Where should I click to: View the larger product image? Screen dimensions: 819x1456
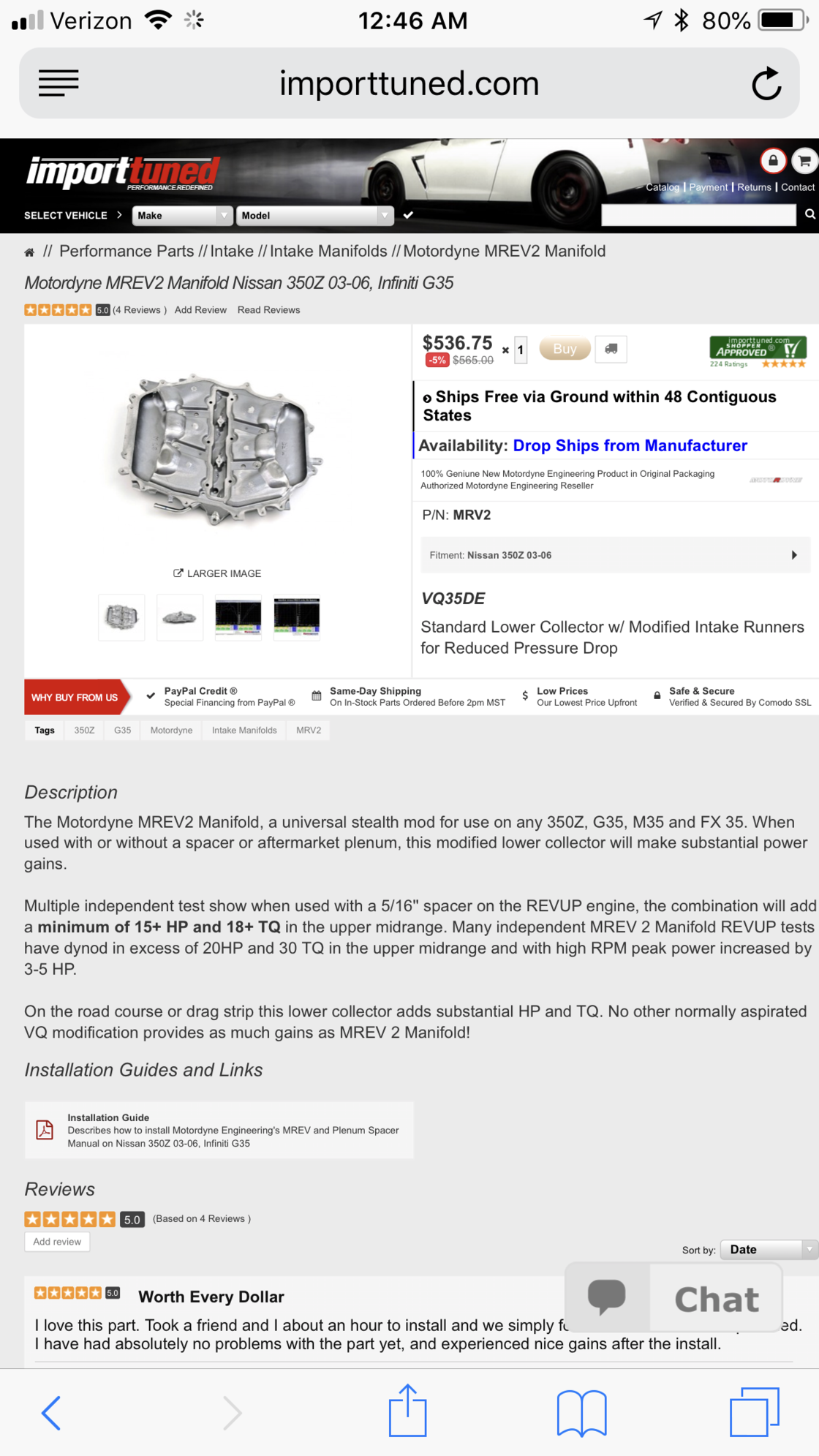pyautogui.click(x=217, y=573)
